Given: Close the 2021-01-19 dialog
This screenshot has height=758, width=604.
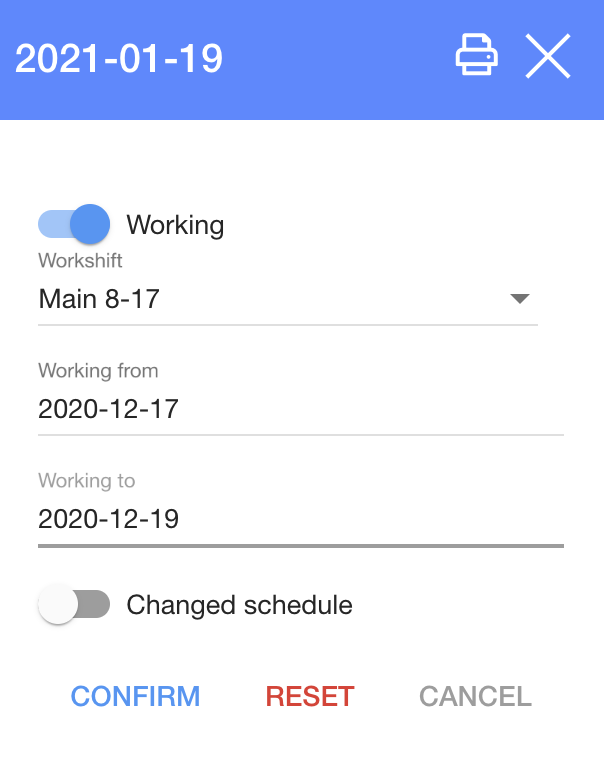Looking at the screenshot, I should tap(548, 56).
